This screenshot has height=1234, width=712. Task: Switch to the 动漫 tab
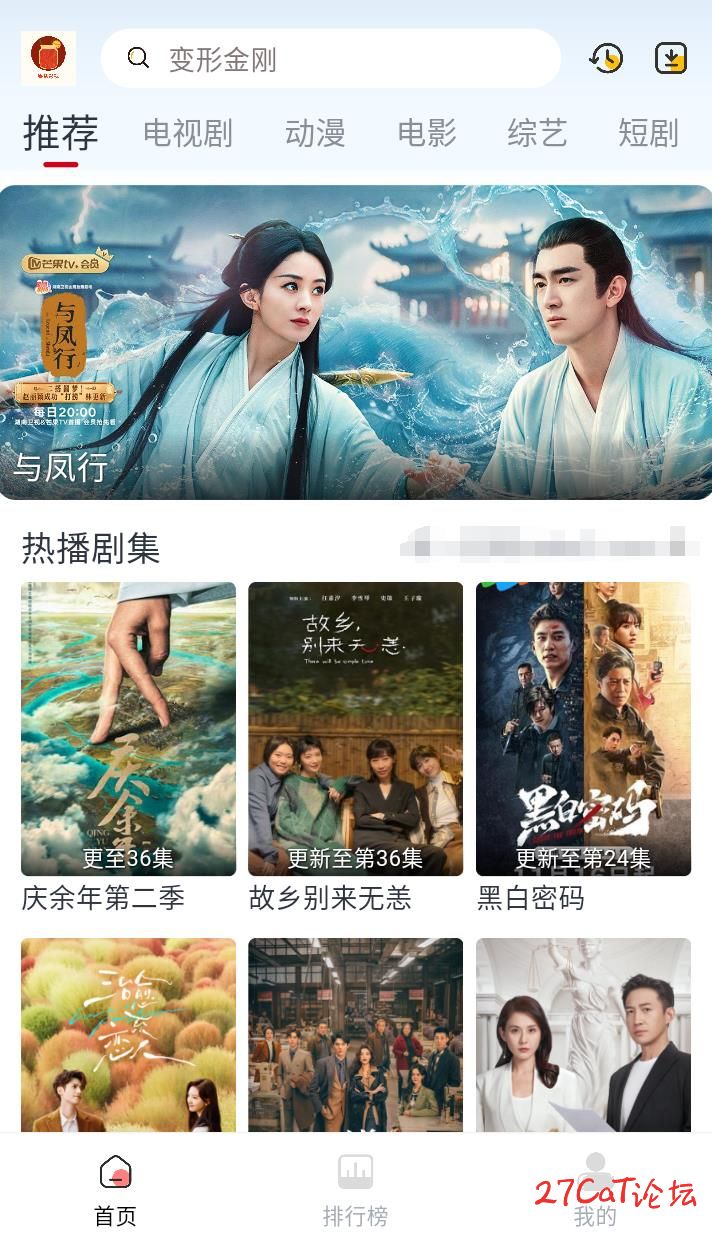click(x=315, y=133)
